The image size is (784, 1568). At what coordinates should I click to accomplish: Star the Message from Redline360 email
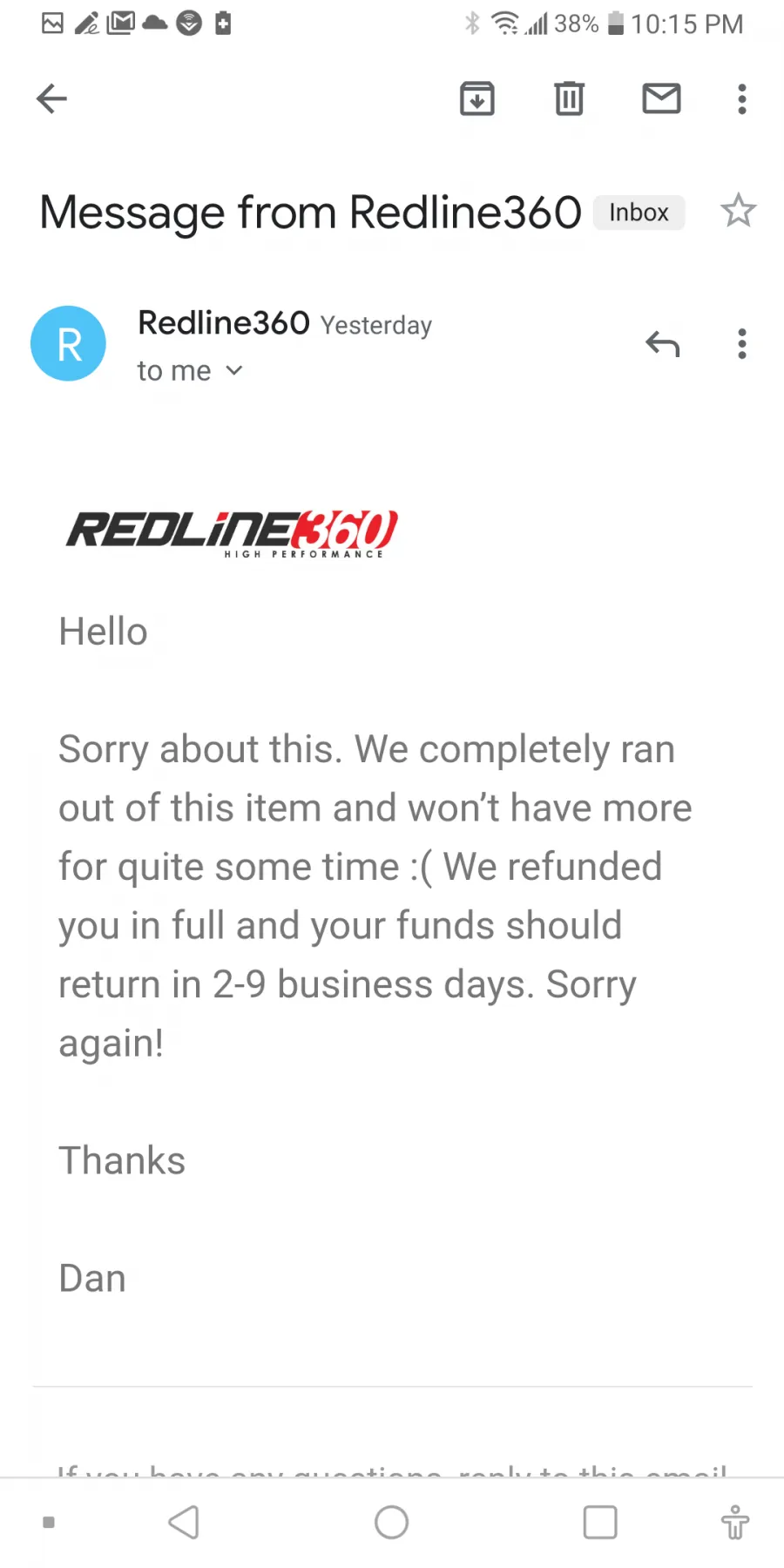pyautogui.click(x=739, y=211)
